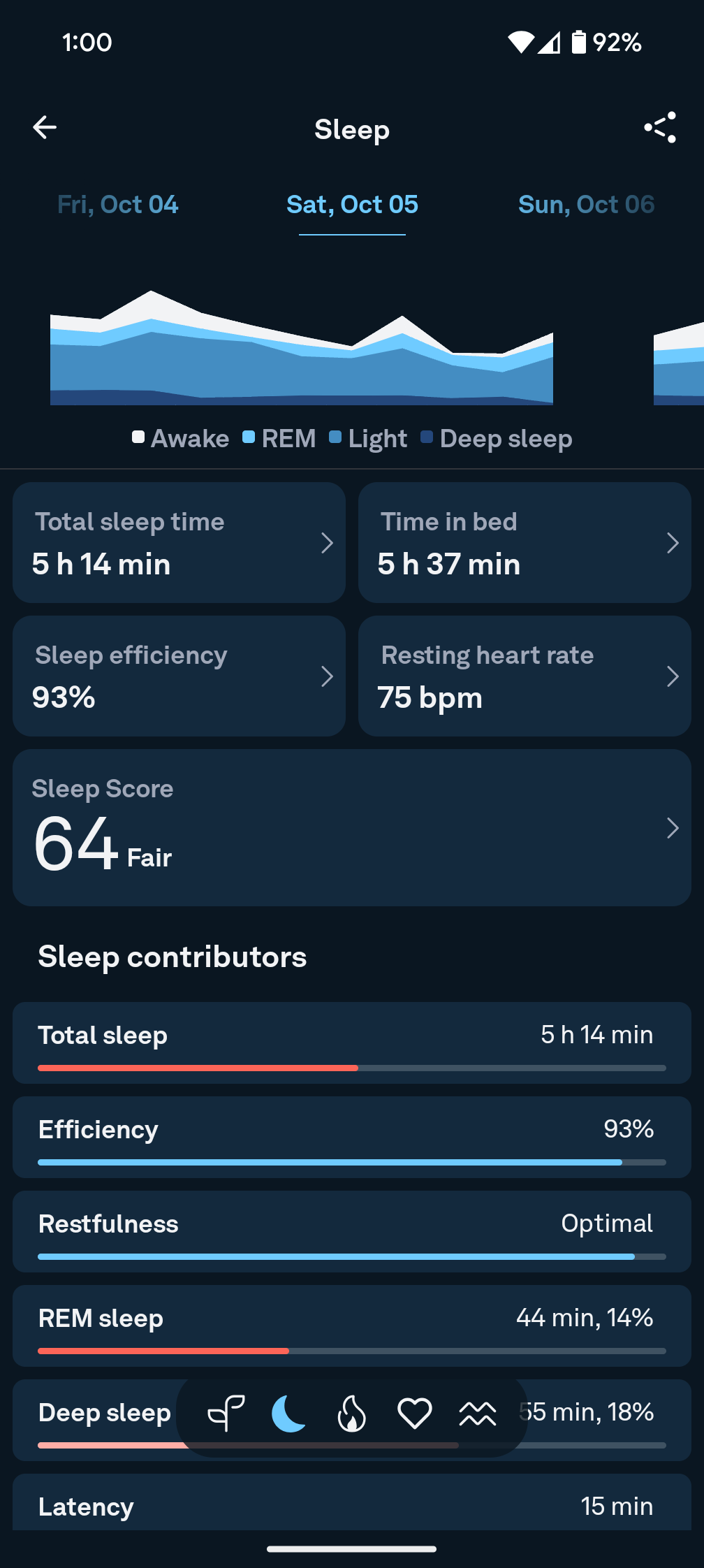View Resting heart rate details
The height and width of the screenshot is (1568, 704).
pos(525,676)
